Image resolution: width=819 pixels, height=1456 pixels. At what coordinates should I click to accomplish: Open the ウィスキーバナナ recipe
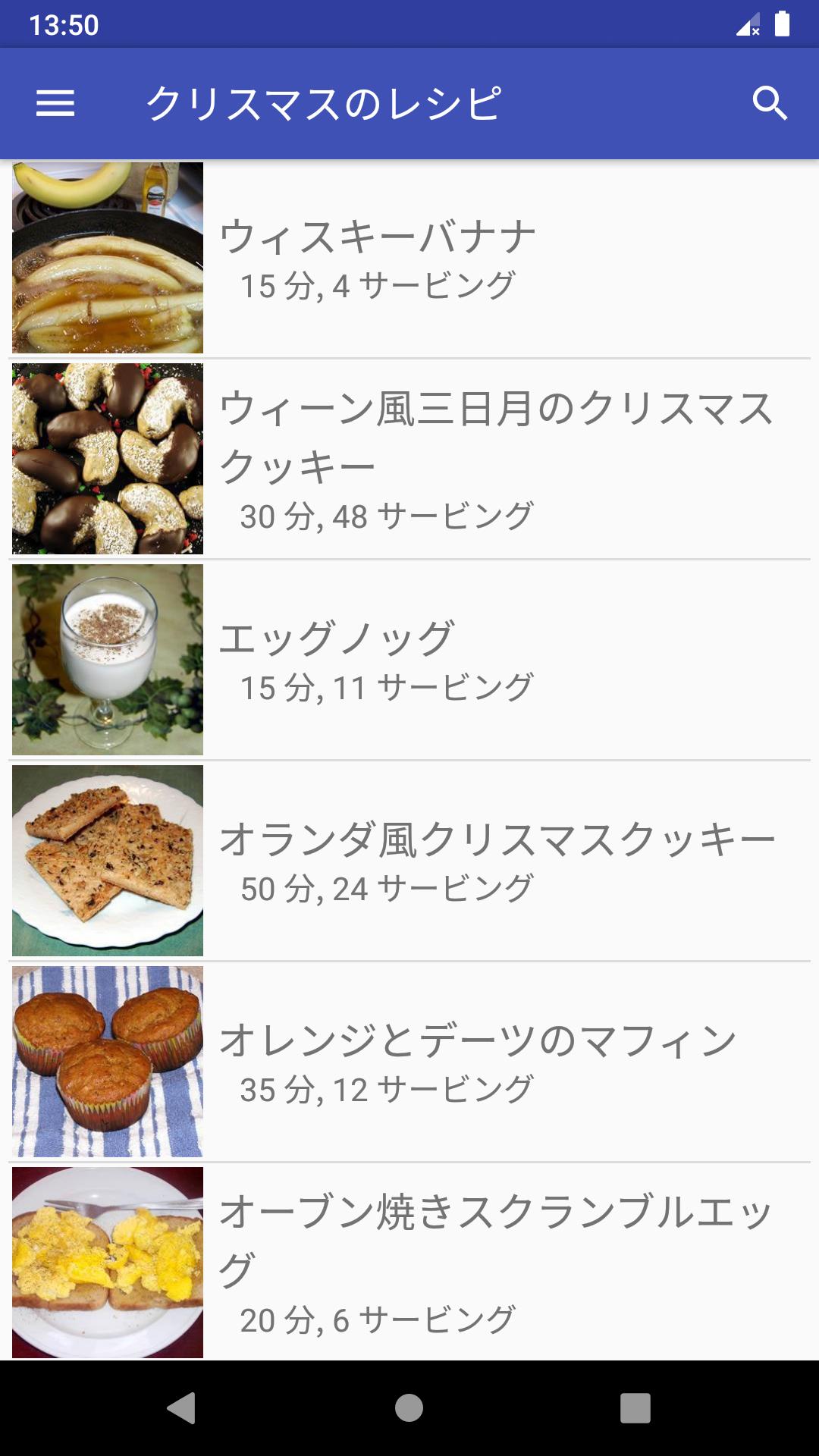tap(409, 258)
